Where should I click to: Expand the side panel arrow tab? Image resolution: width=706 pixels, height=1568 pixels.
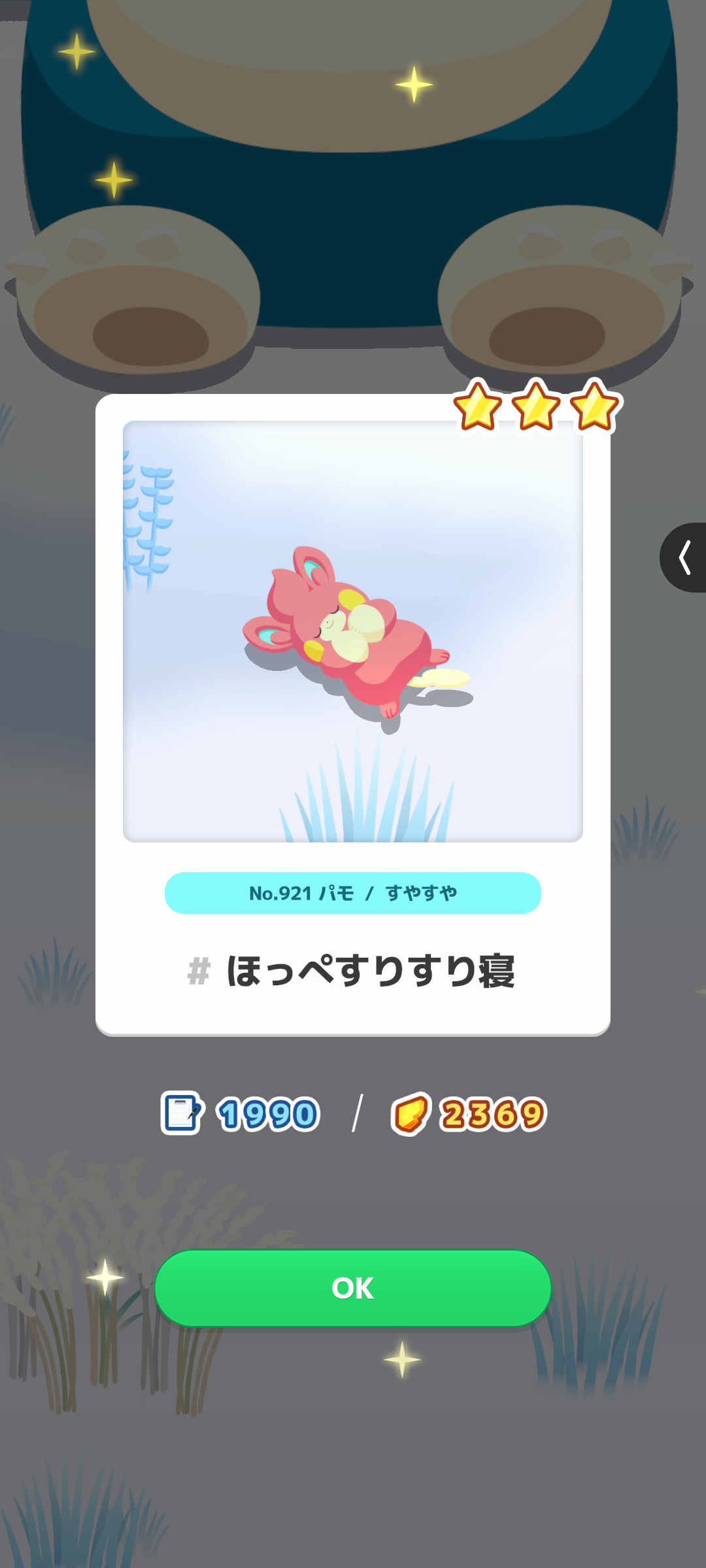[683, 557]
